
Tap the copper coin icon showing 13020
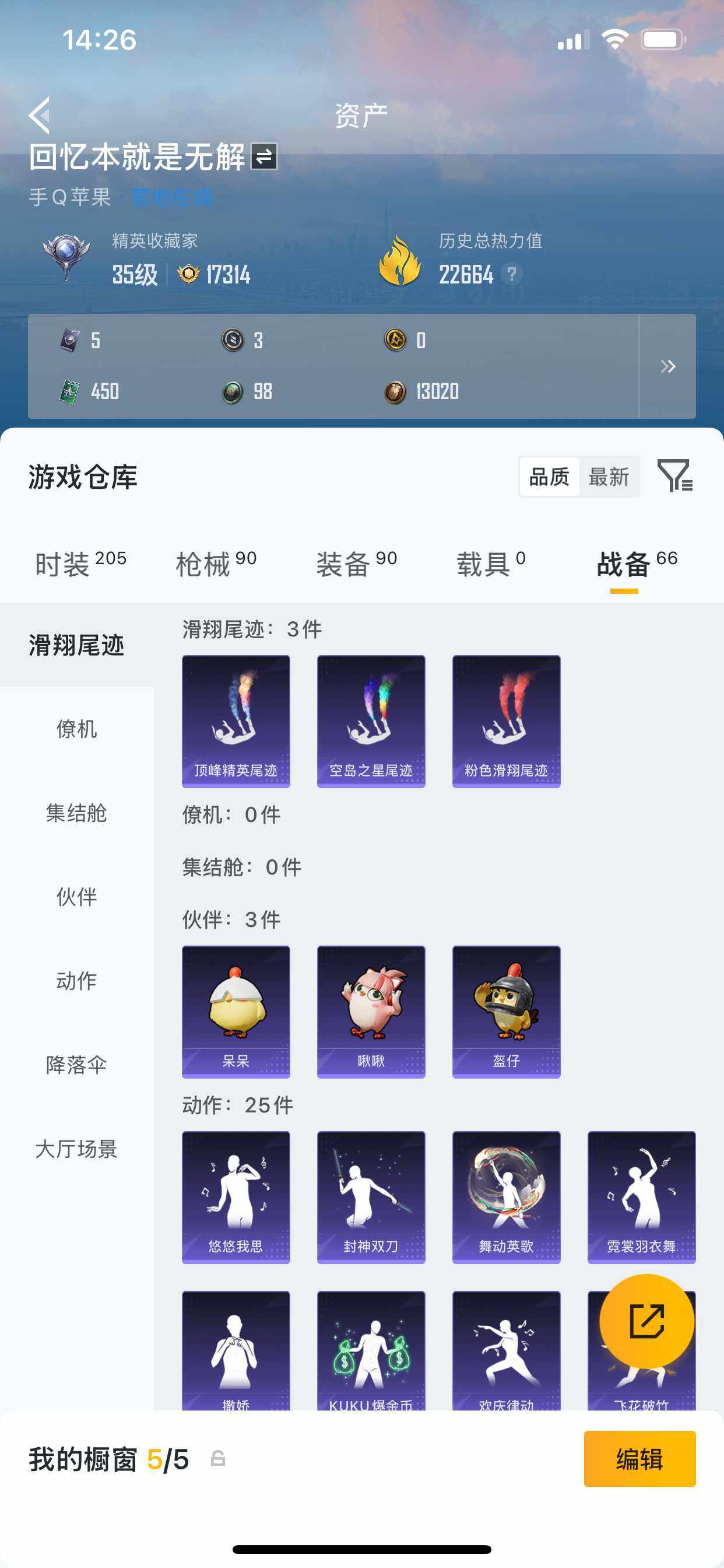pyautogui.click(x=396, y=393)
